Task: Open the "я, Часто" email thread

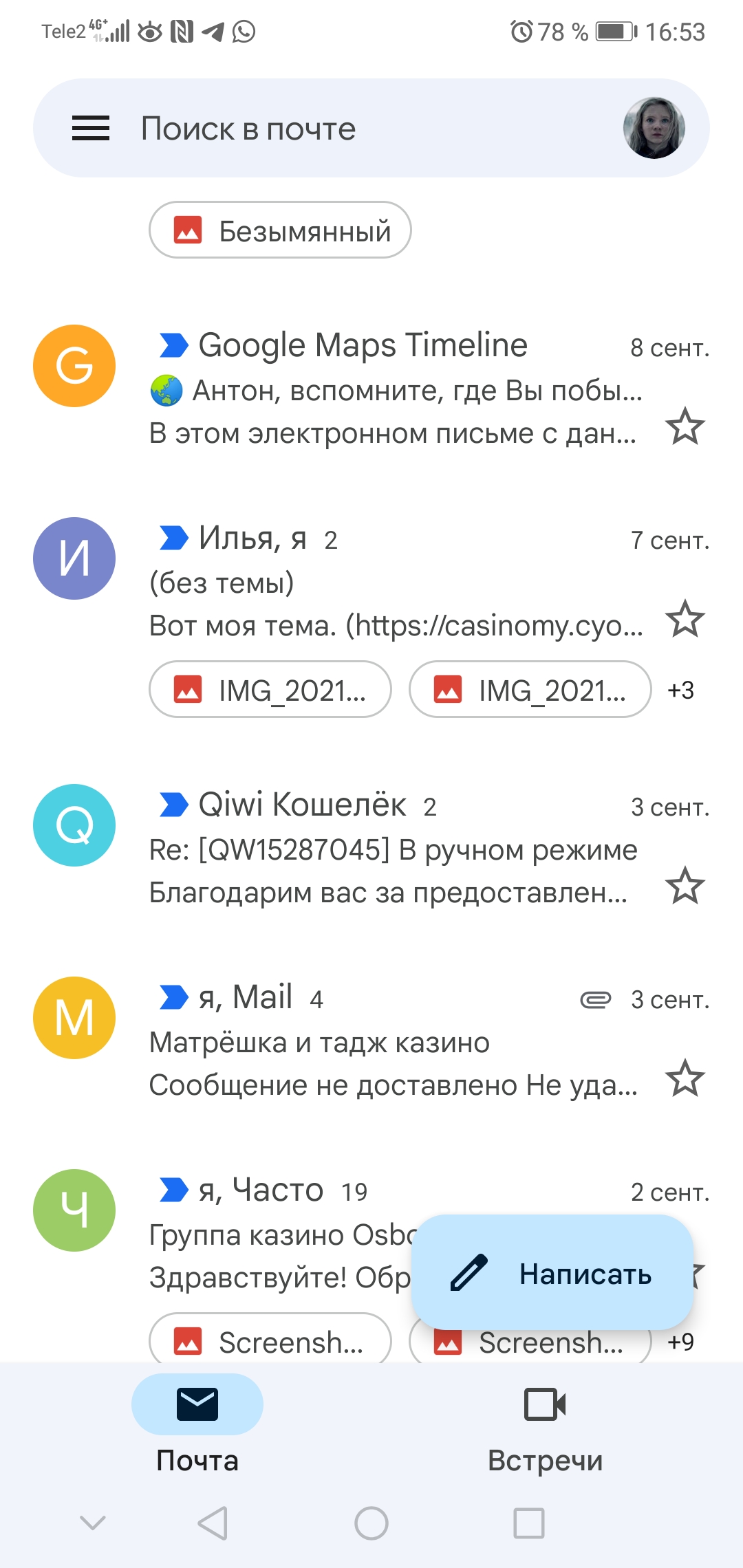Action: point(275,1233)
